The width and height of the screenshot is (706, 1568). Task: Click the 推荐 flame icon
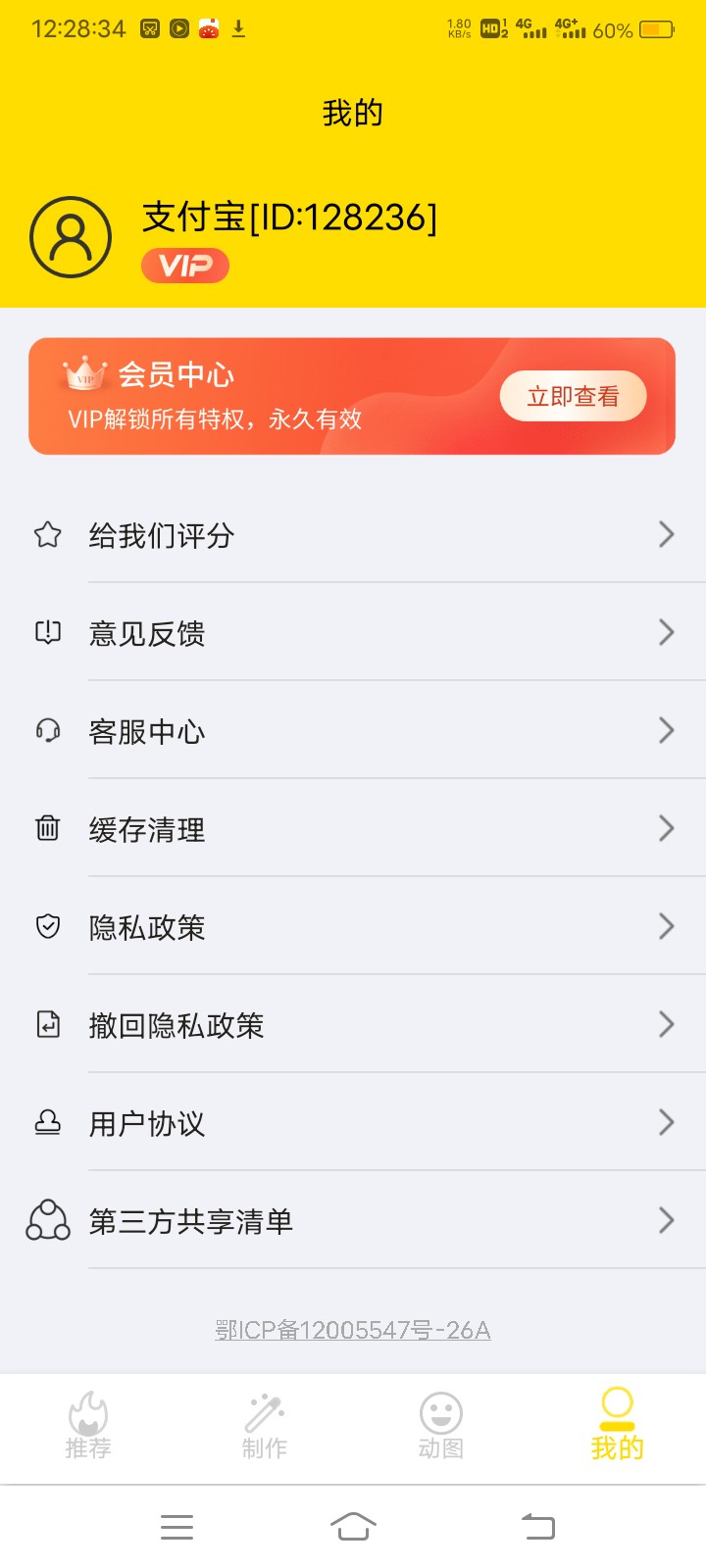pos(88,1413)
